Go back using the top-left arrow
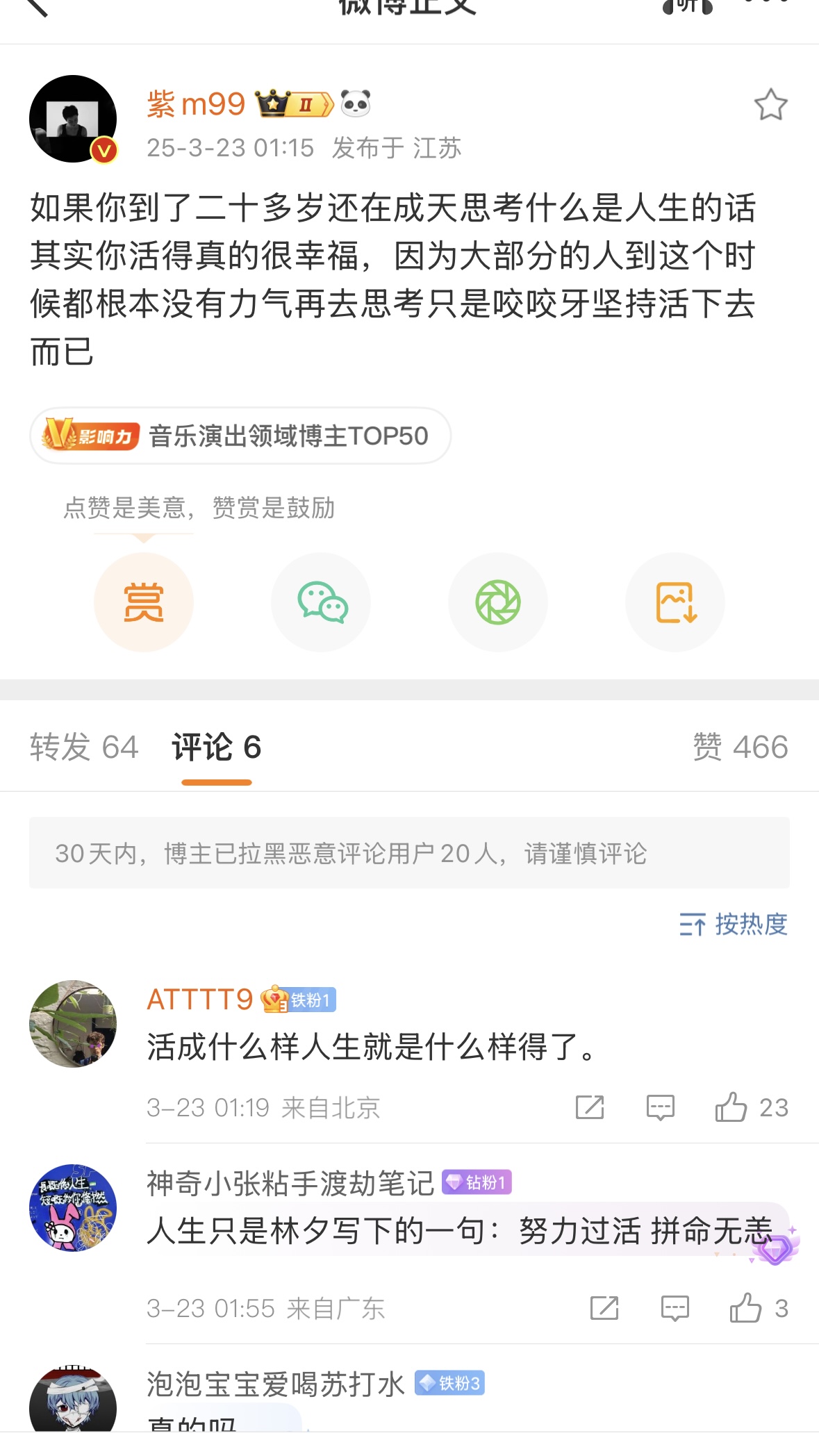 (36, 6)
